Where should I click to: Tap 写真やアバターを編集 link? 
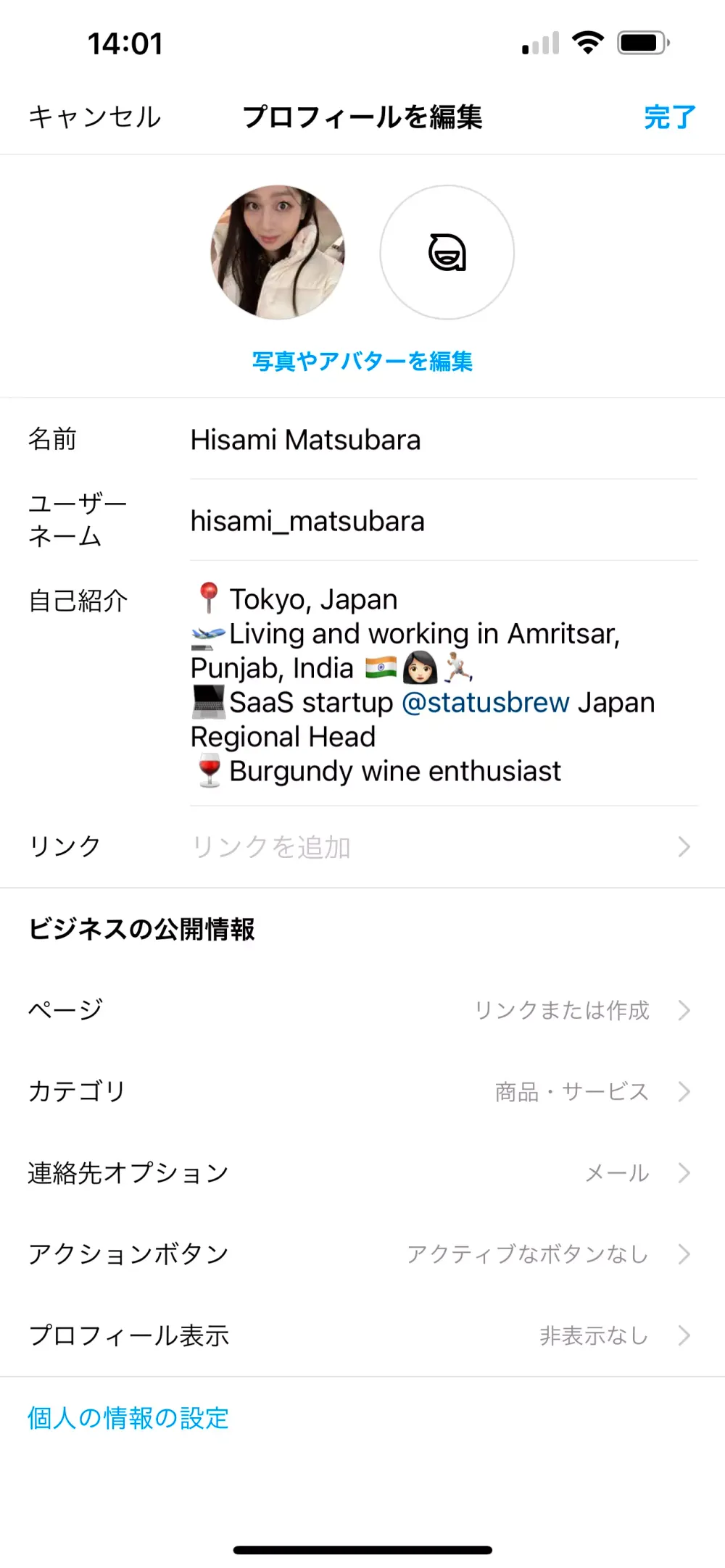point(362,361)
